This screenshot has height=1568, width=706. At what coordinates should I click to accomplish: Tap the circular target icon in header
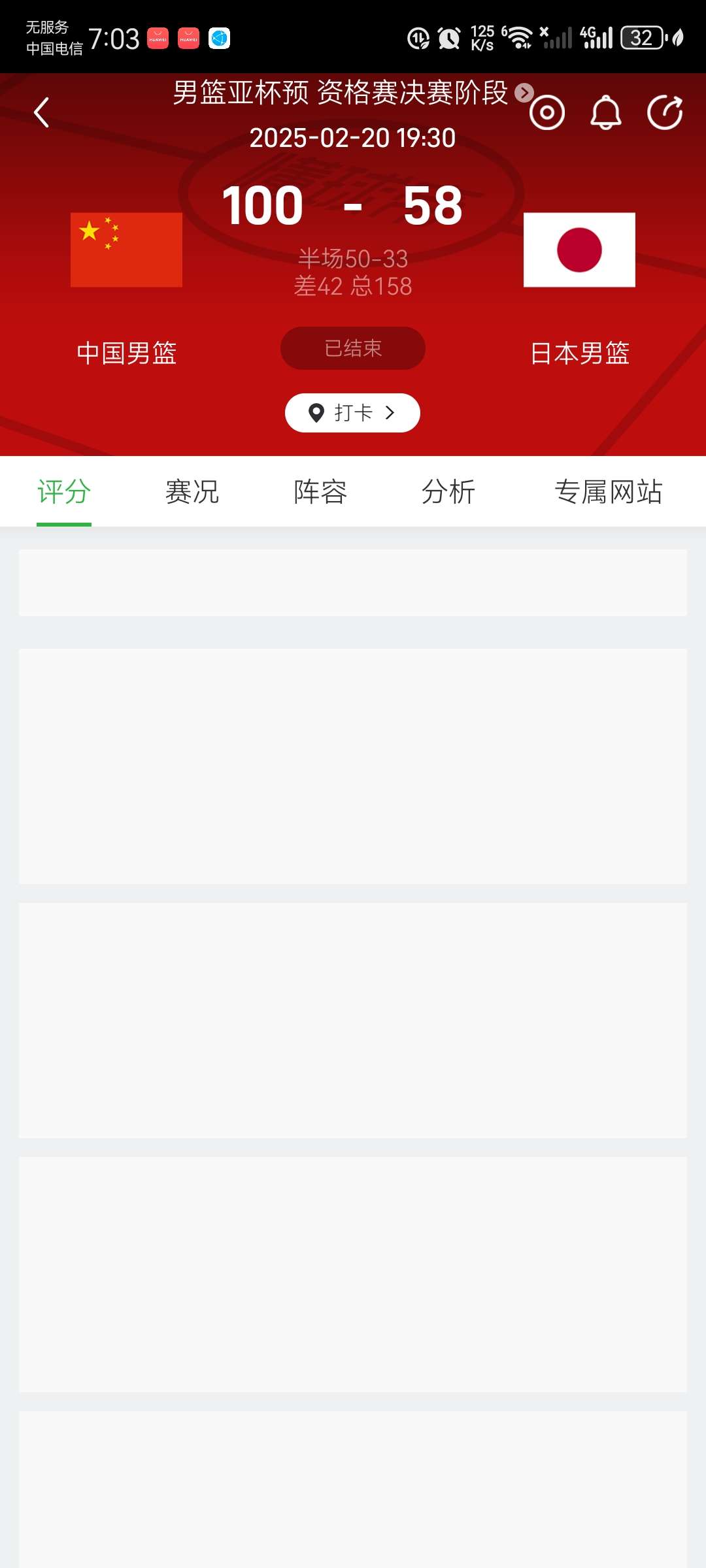click(546, 112)
